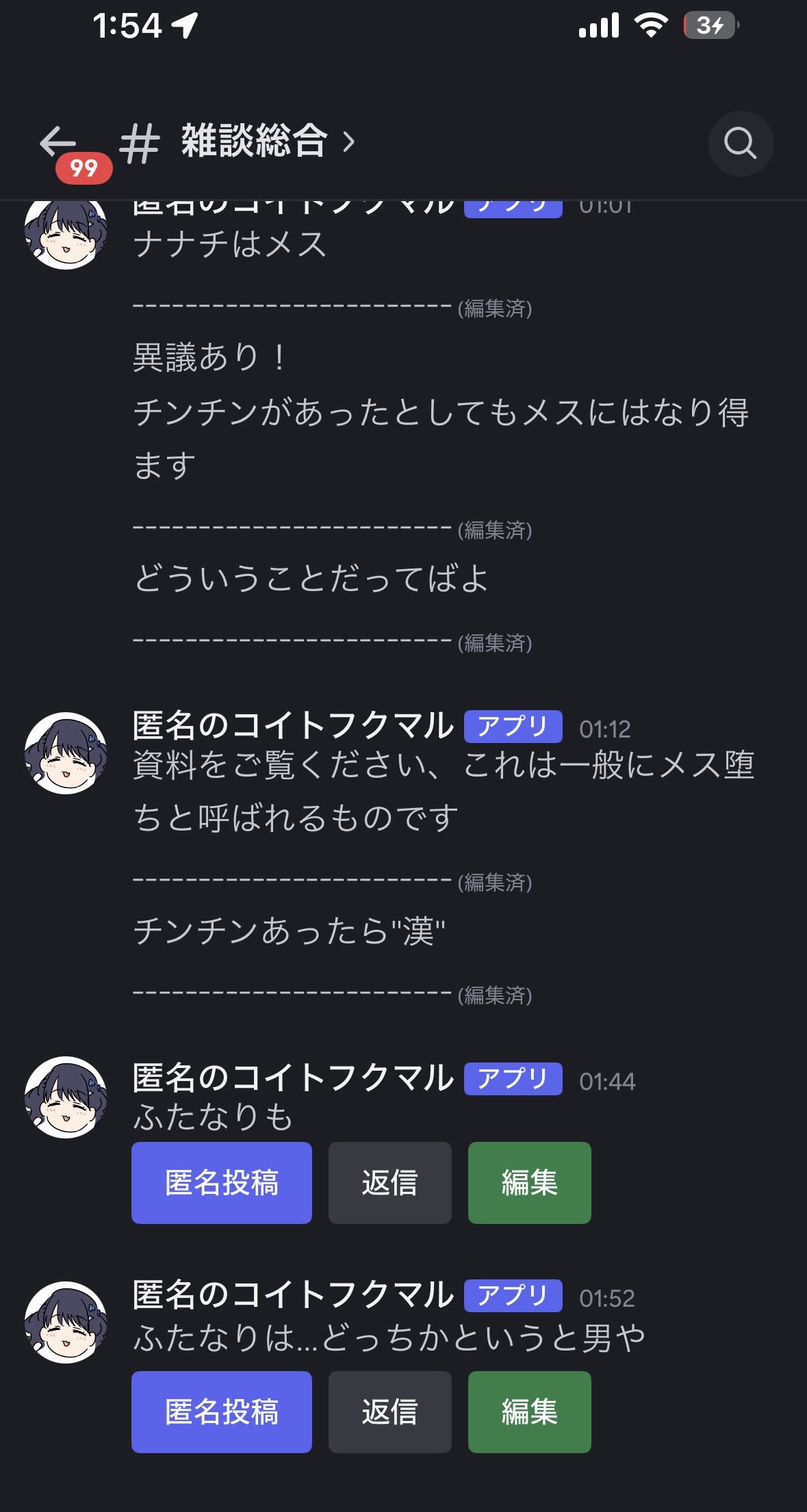
Task: Go back using the arrow with 99 badge
Action: [x=59, y=144]
